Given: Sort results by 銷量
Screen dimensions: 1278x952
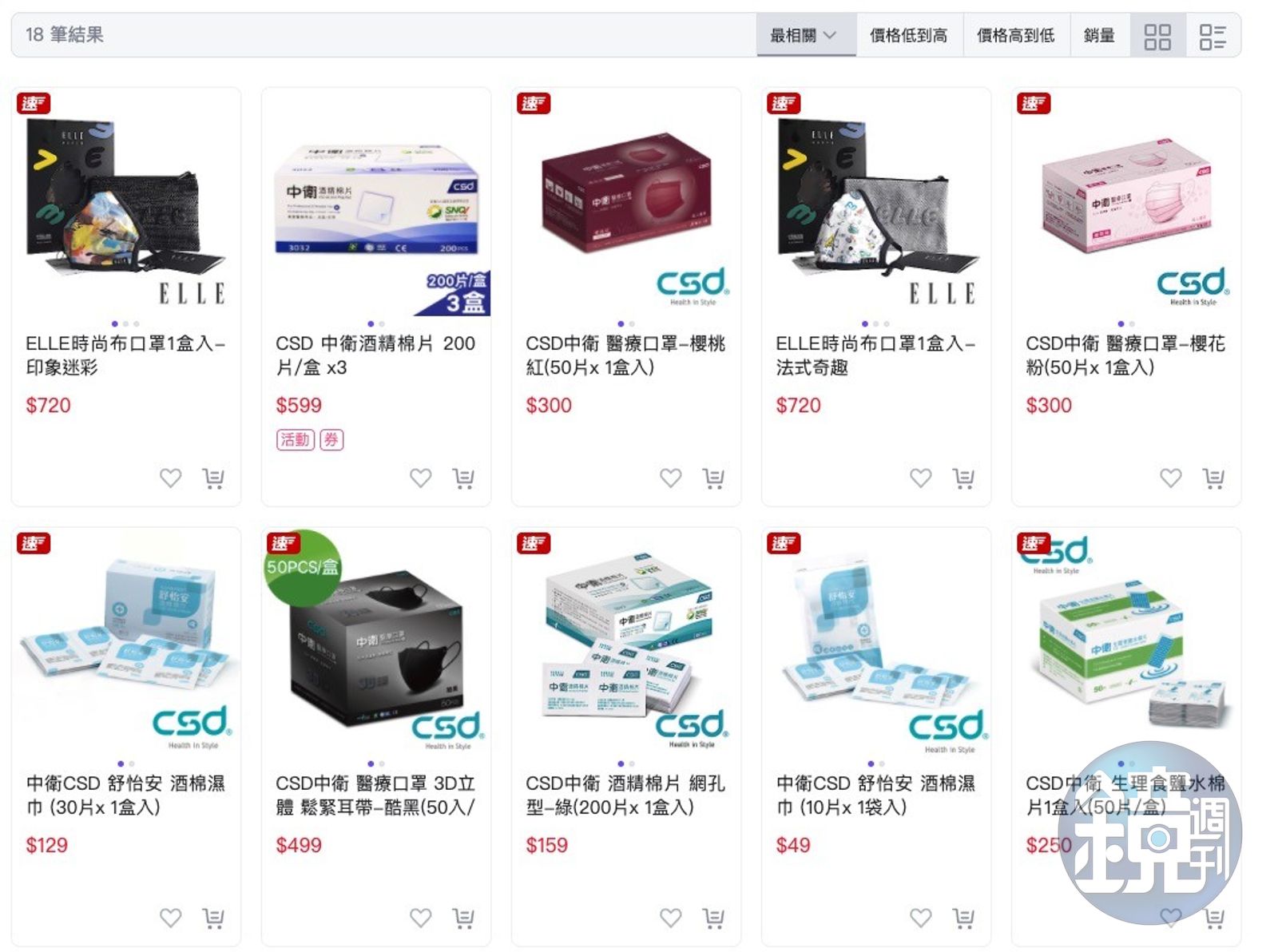Looking at the screenshot, I should [1099, 35].
